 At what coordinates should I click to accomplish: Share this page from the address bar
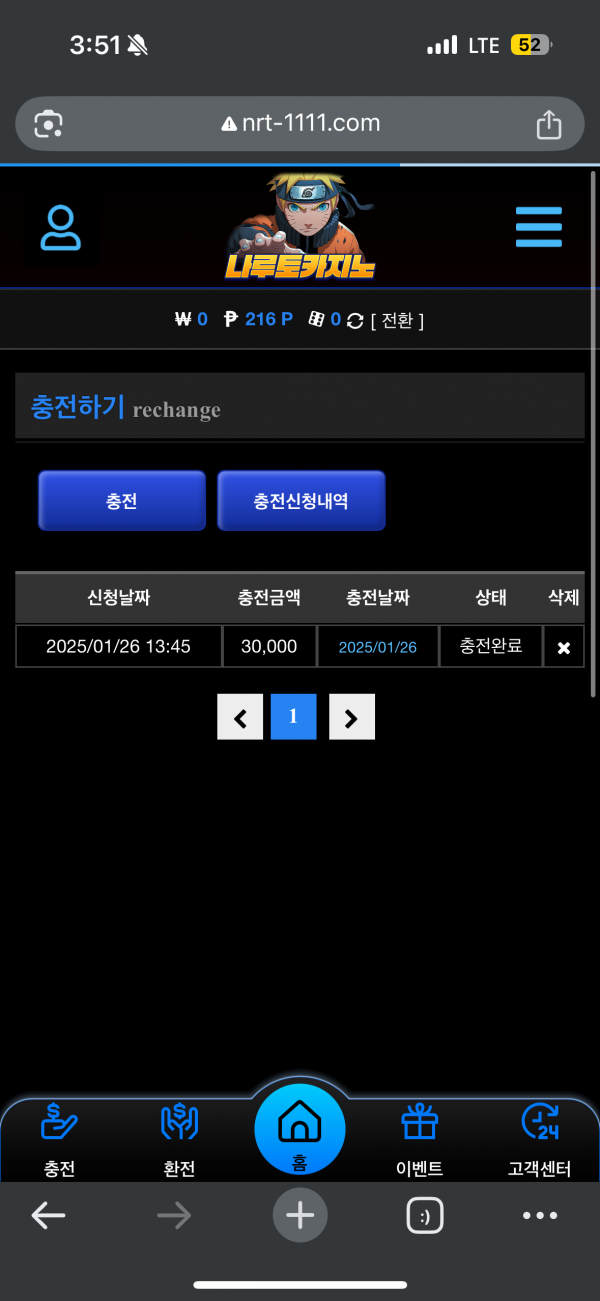[x=548, y=124]
